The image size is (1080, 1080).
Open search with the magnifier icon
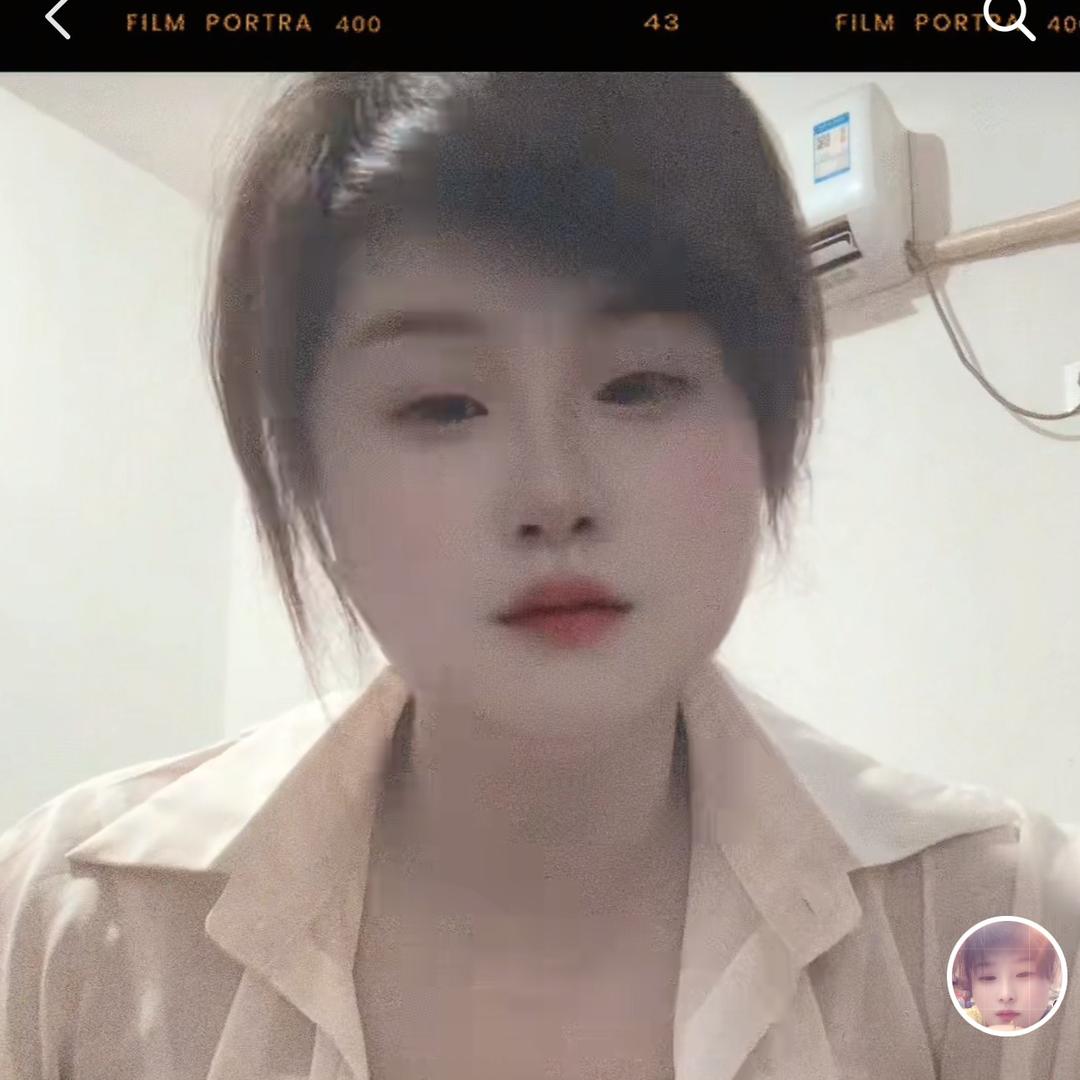(1008, 17)
